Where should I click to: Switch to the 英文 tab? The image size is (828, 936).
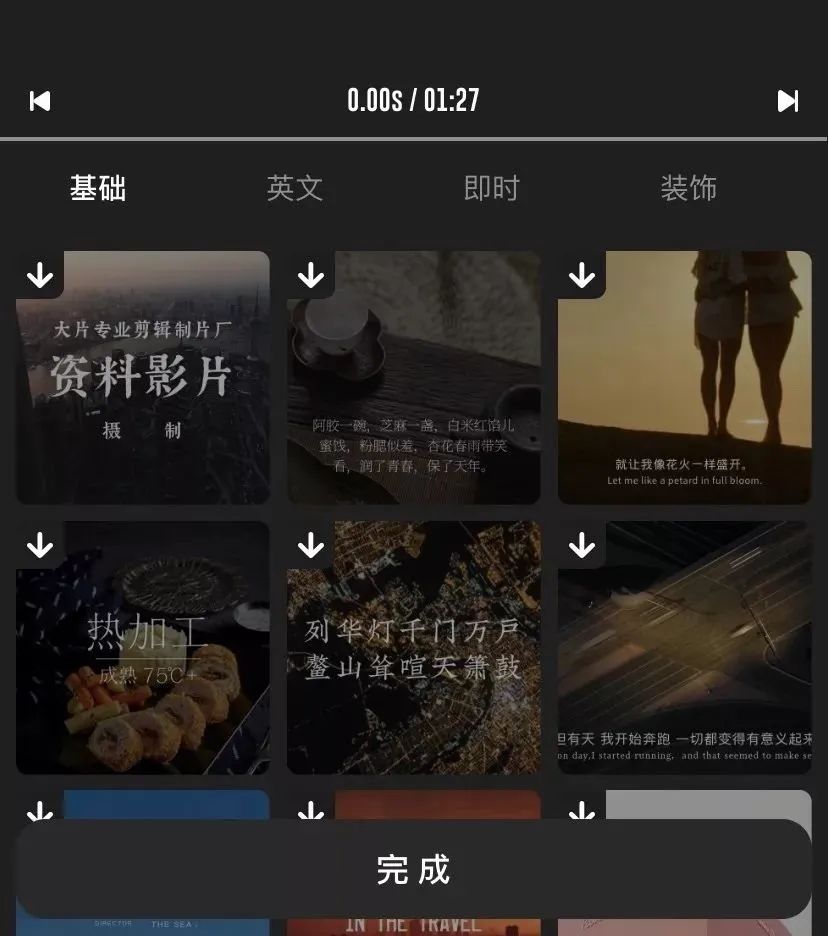[295, 188]
